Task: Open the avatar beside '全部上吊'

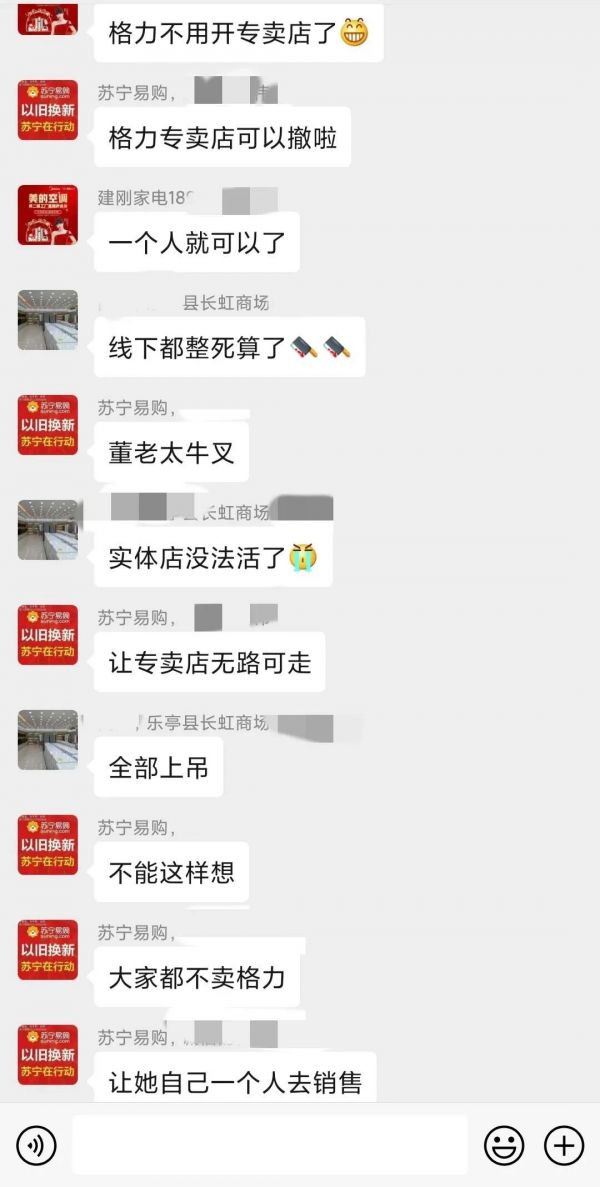Action: click(x=47, y=740)
